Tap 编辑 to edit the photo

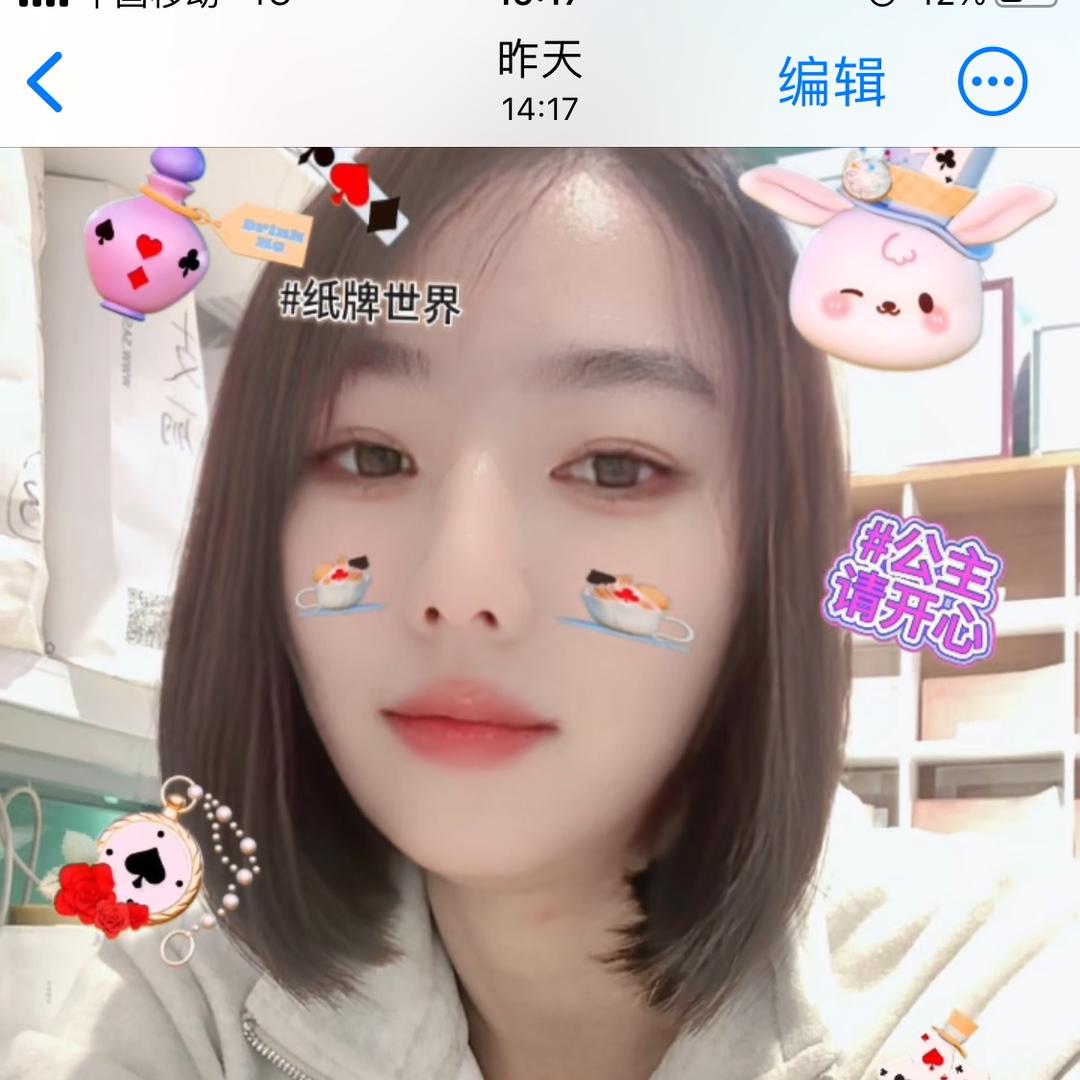(832, 82)
